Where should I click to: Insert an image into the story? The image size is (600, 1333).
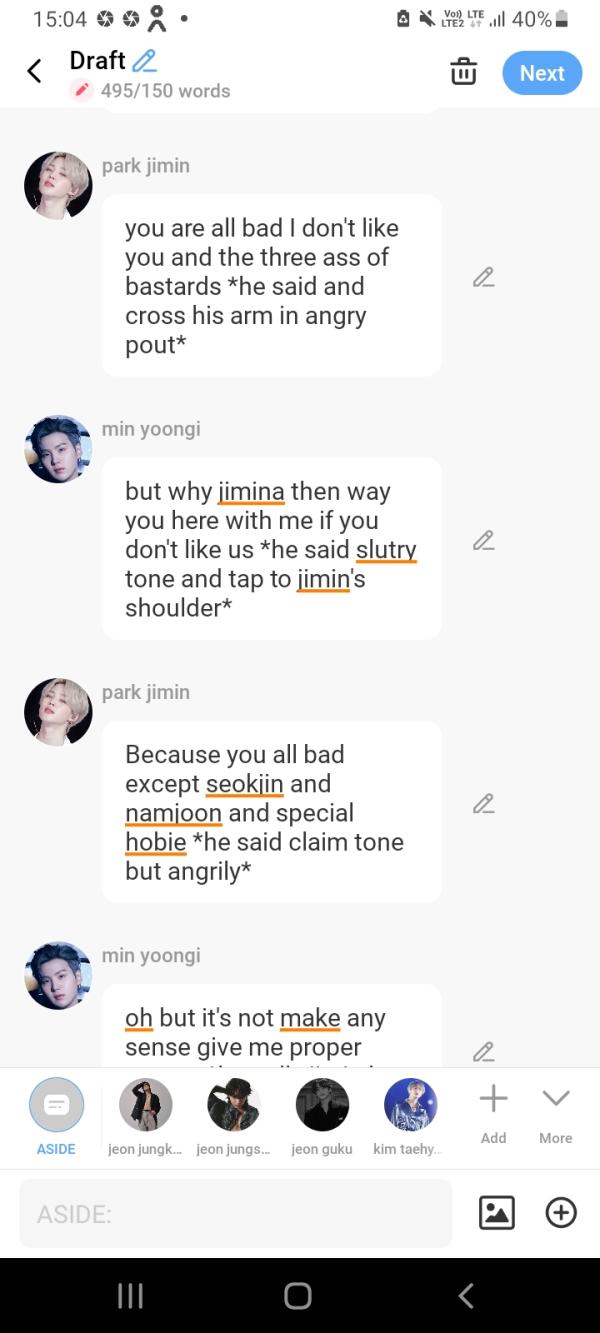(x=497, y=1213)
